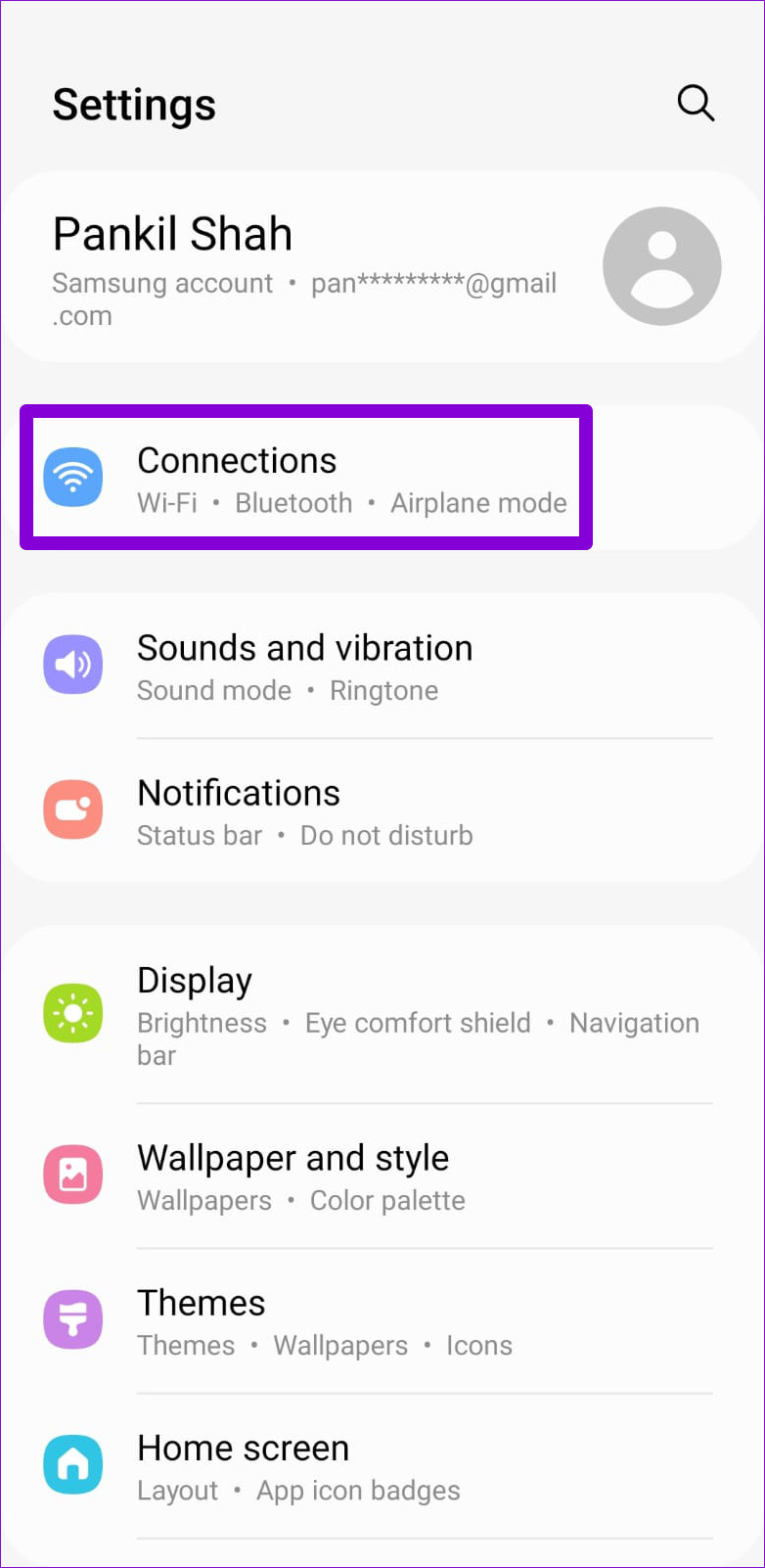
Task: Open Connections settings
Action: point(382,478)
